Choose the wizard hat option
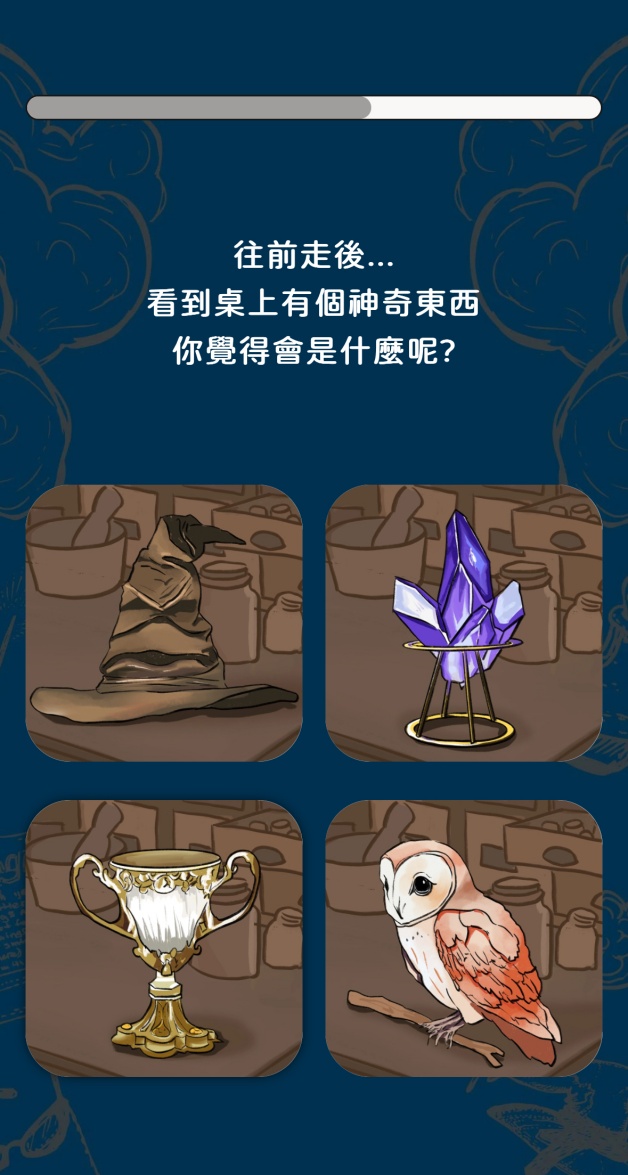 (164, 624)
